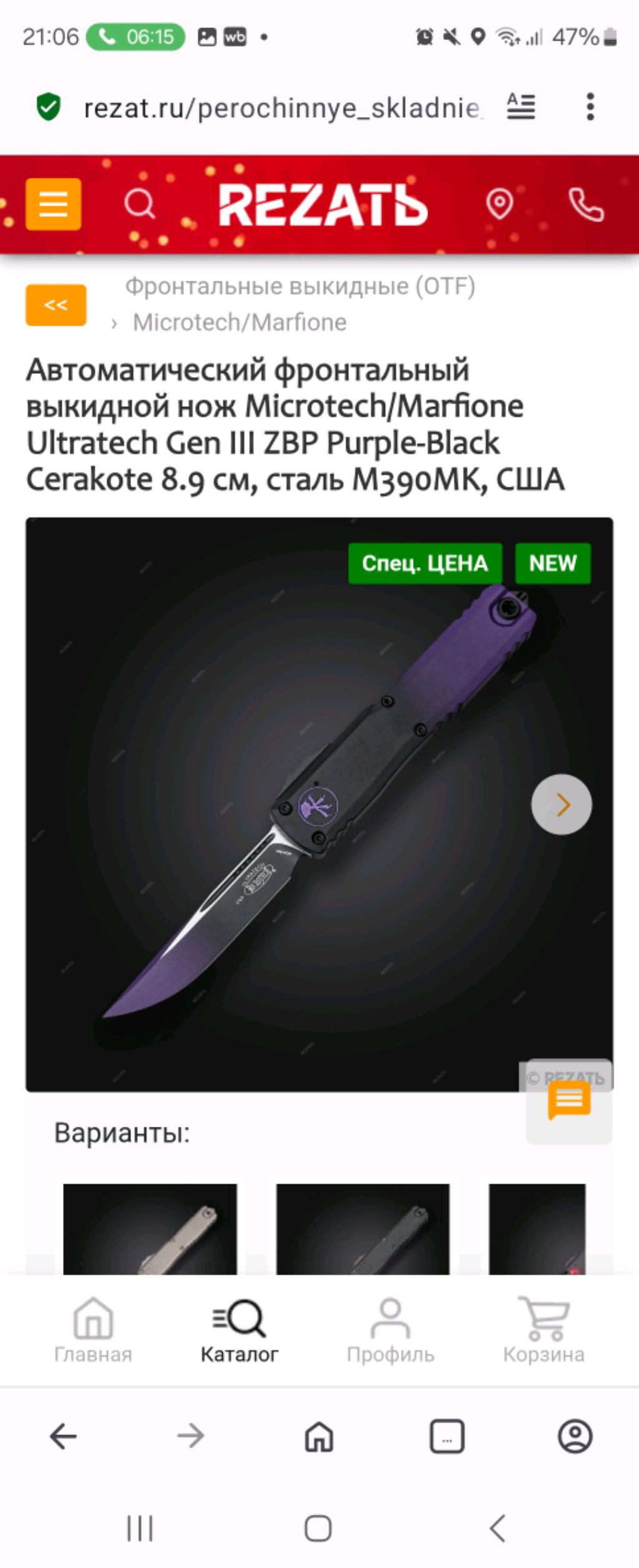Show next product photo with arrow
The image size is (639, 1568).
click(561, 804)
